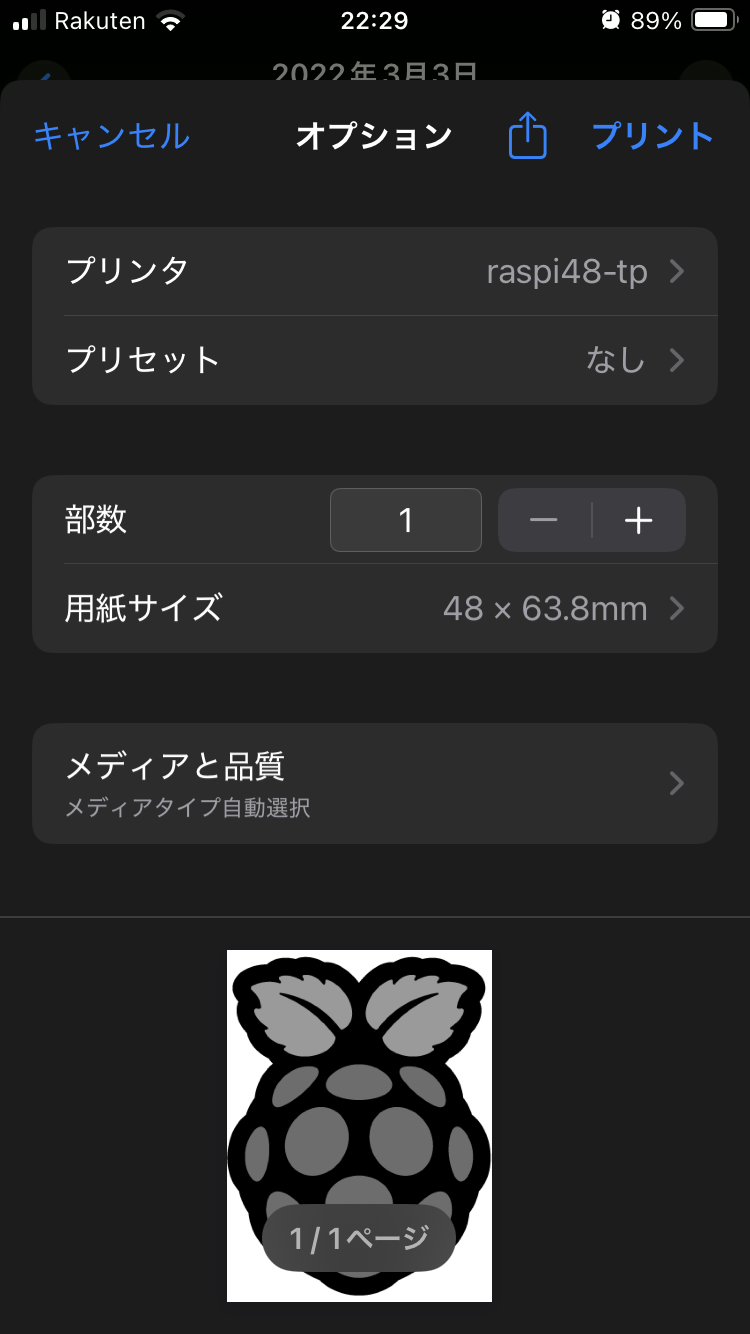Tap the Rakuten carrier label in status bar
Image resolution: width=750 pixels, height=1334 pixels.
(x=98, y=20)
